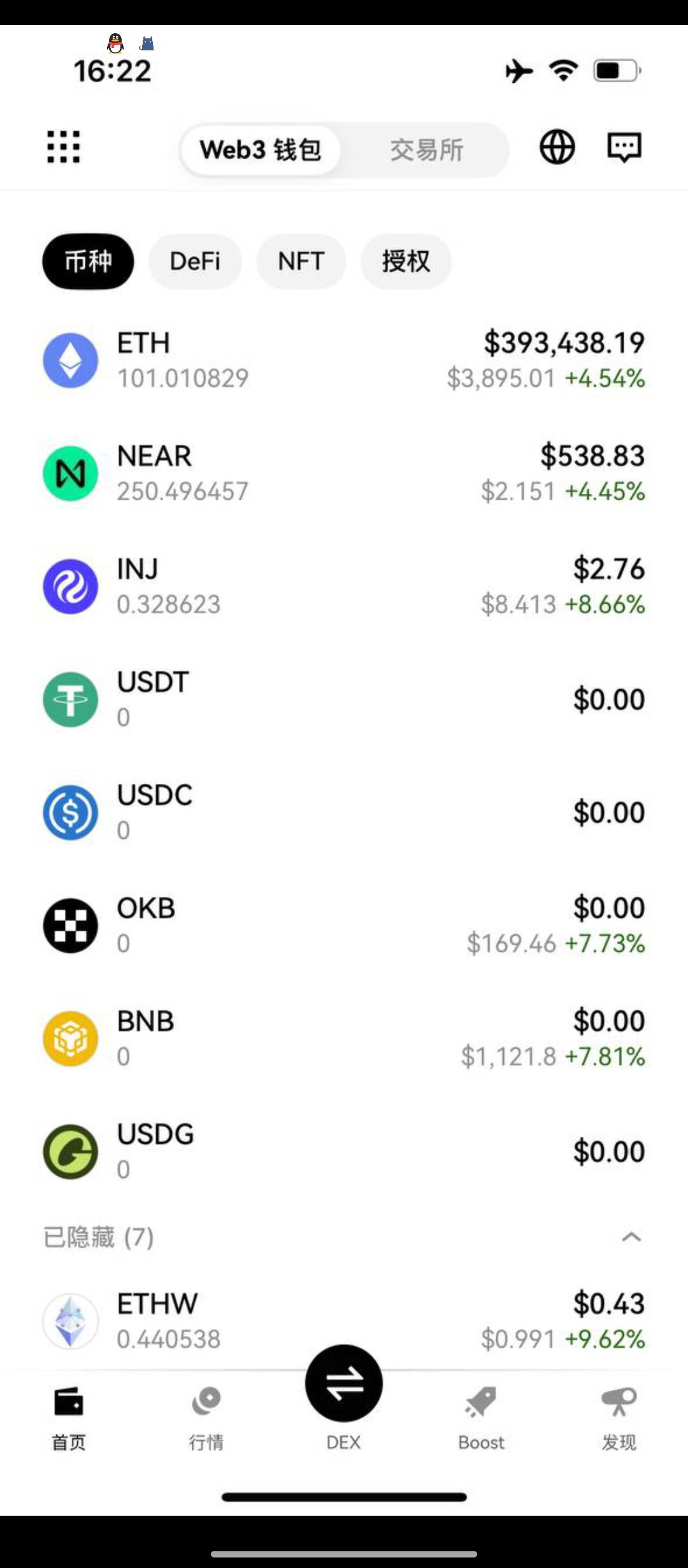
Task: Open the USDT asset row
Action: 344,699
